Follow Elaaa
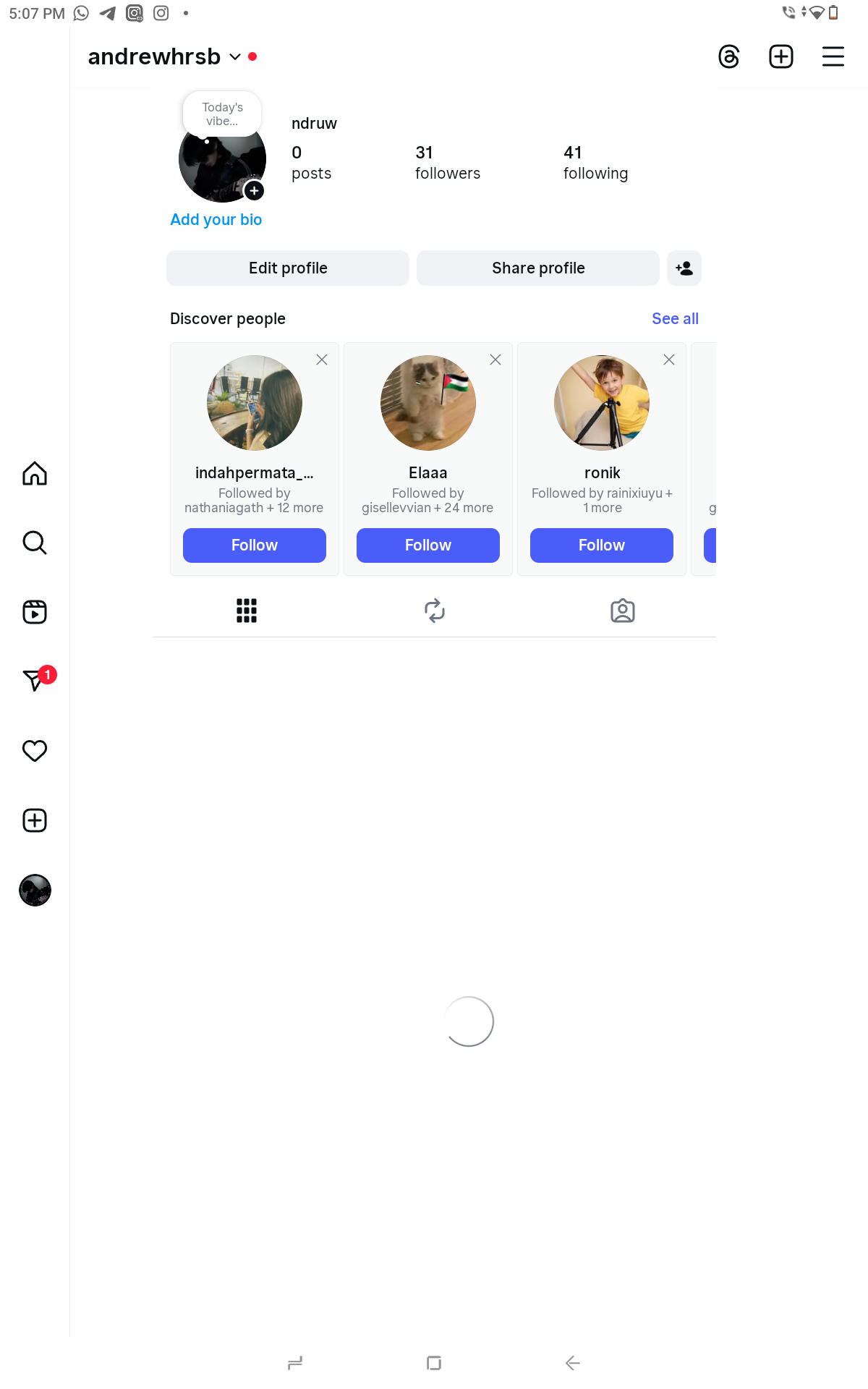Image resolution: width=868 pixels, height=1389 pixels. coord(427,545)
